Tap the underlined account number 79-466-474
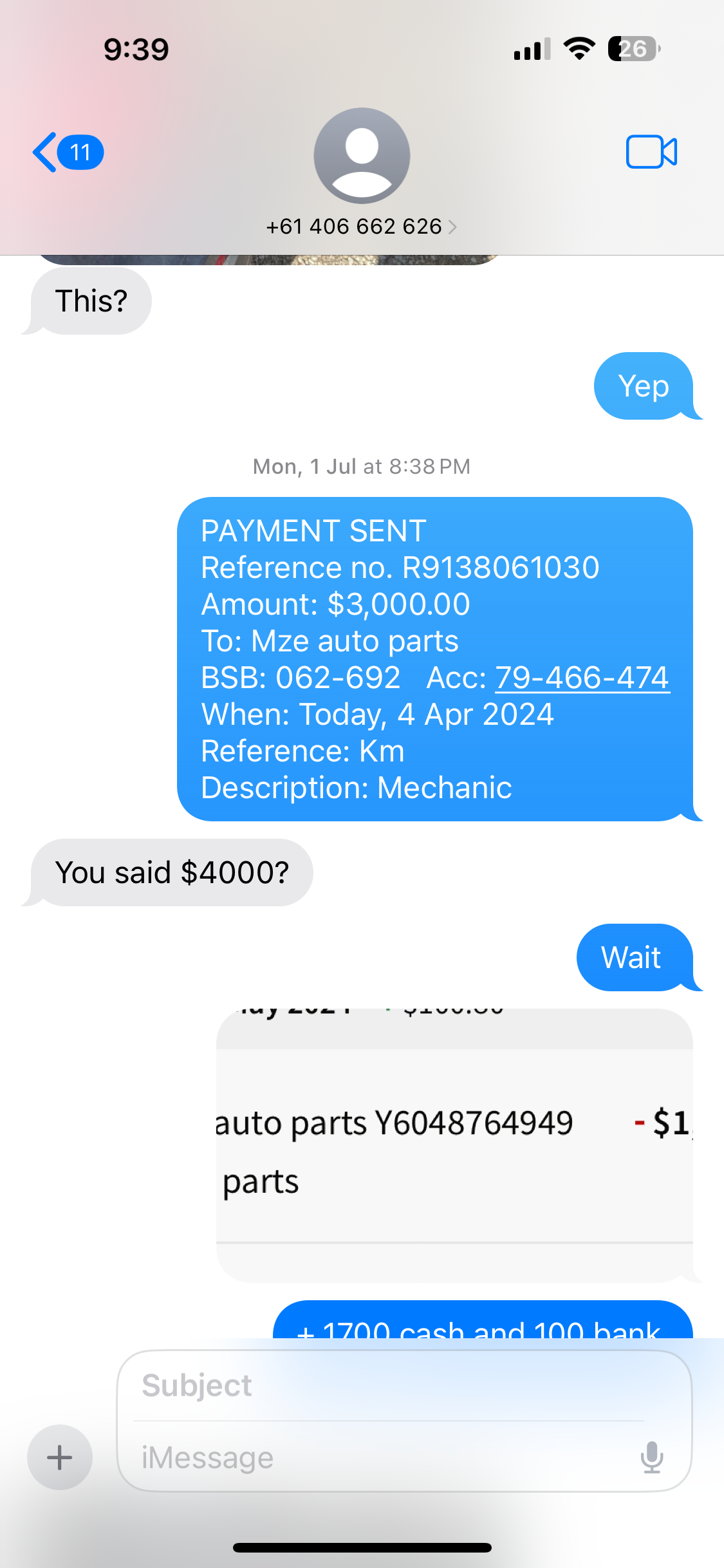The width and height of the screenshot is (724, 1568). [582, 678]
